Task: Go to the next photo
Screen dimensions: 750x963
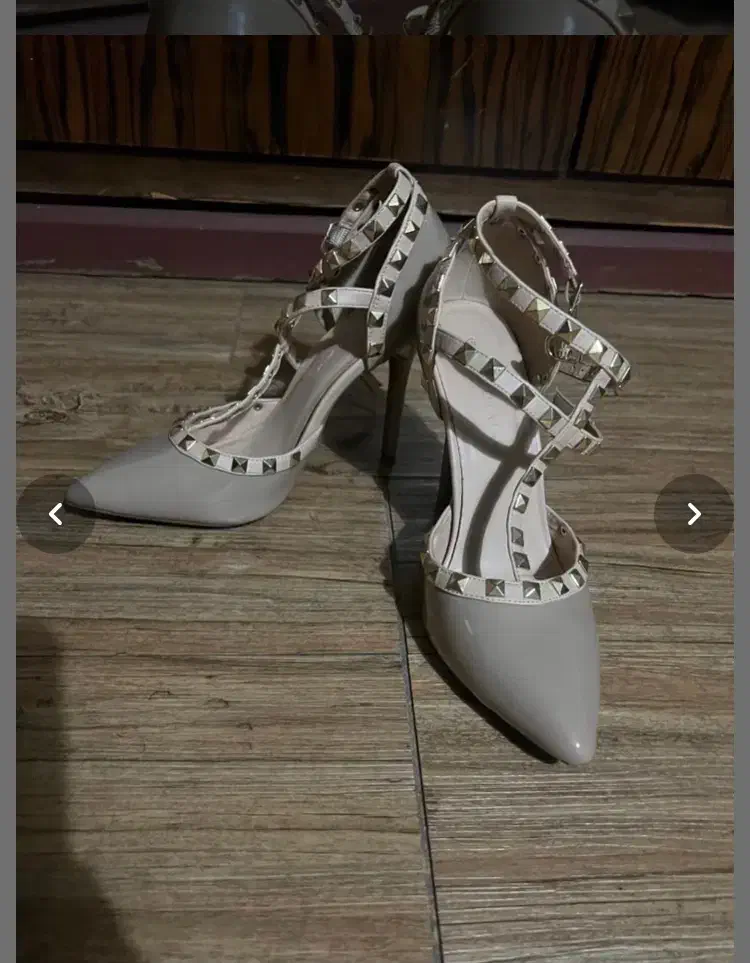Action: pos(693,514)
